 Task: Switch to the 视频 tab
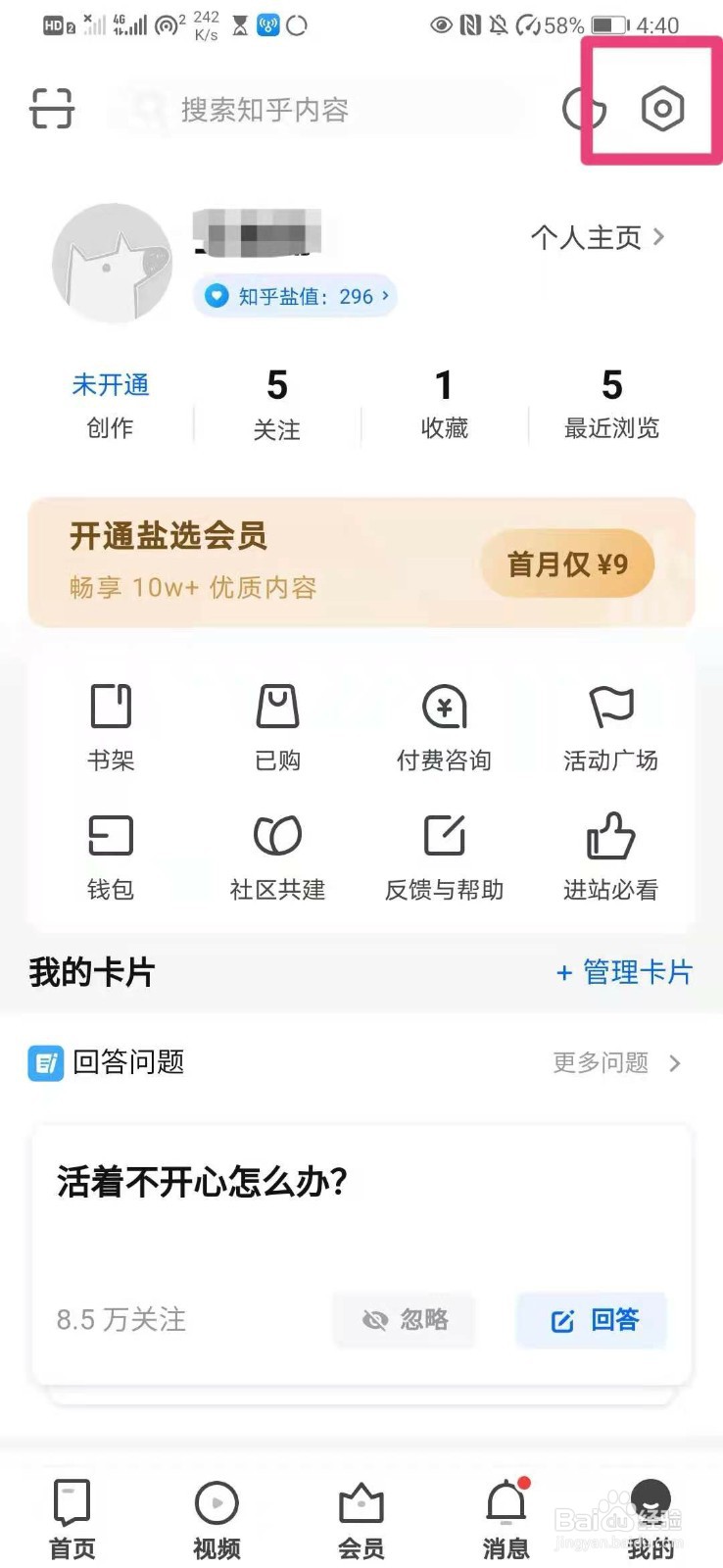click(x=216, y=1514)
